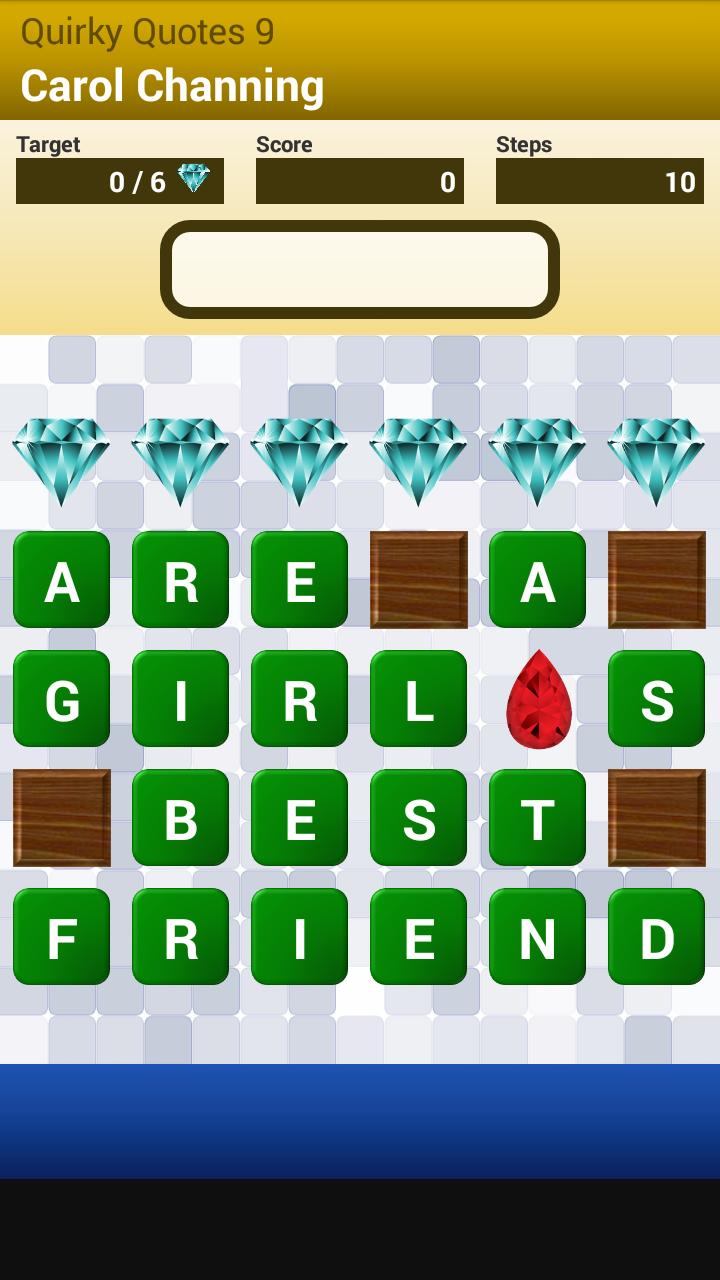The width and height of the screenshot is (720, 1280).
Task: Select the letter tile F
Action: pos(60,938)
